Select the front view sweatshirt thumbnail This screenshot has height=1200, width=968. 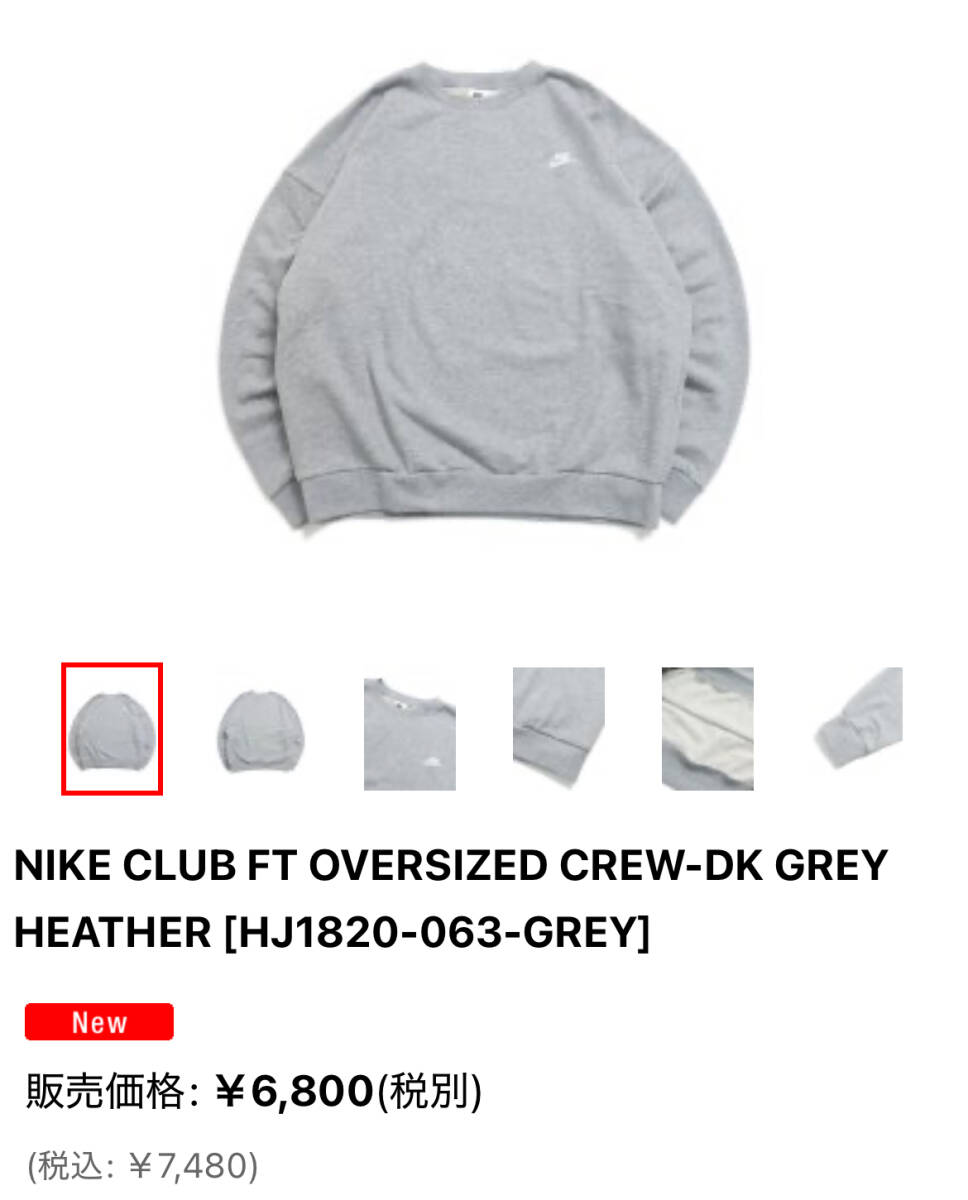click(x=112, y=728)
